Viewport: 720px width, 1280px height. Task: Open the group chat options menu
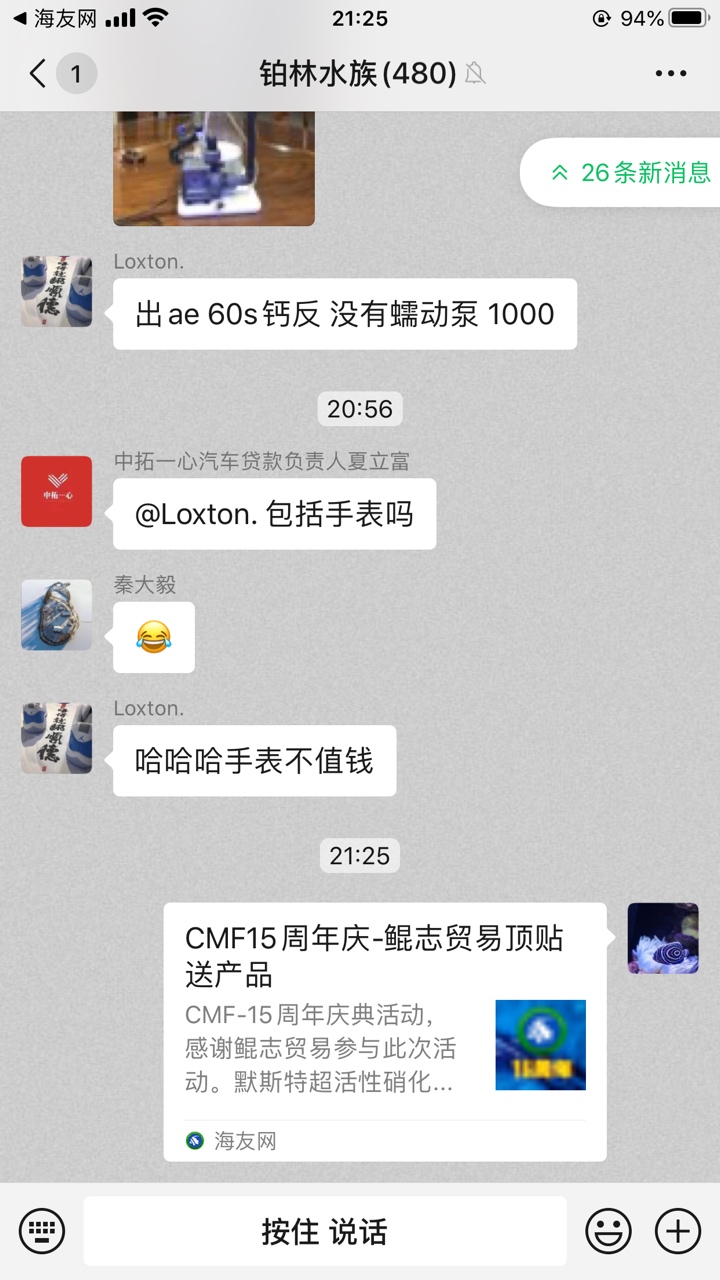(670, 74)
